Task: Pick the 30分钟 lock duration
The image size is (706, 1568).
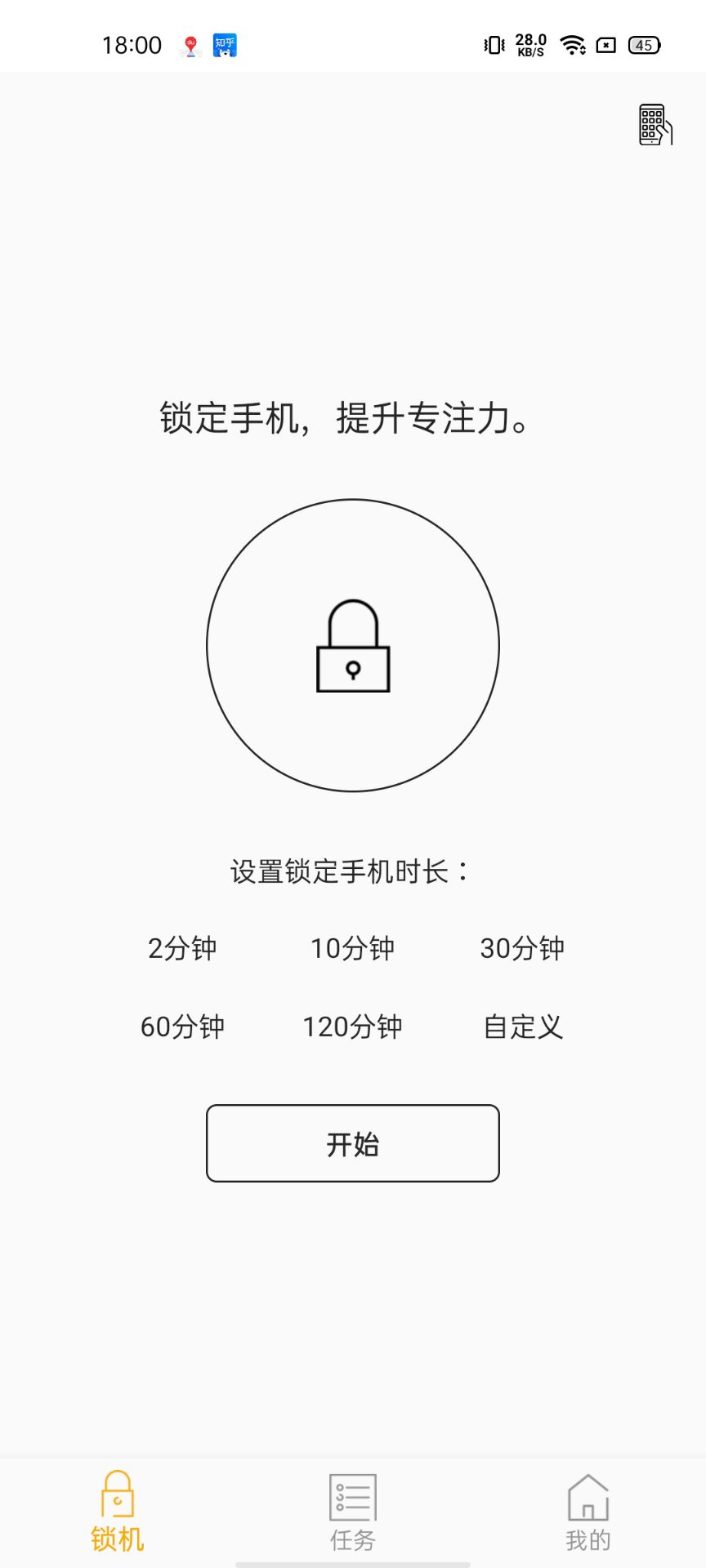Action: pyautogui.click(x=522, y=948)
